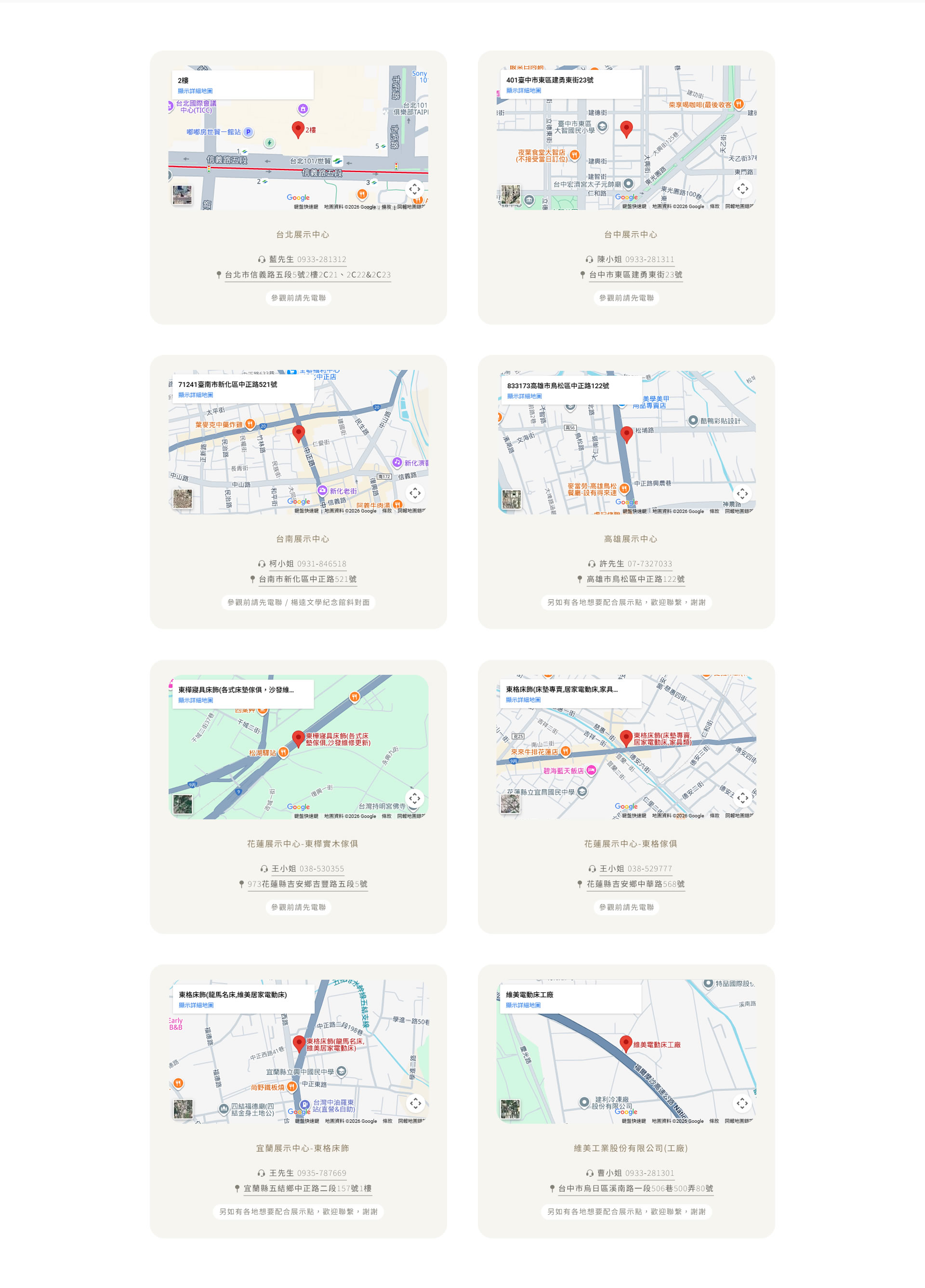Open detailed map for 維美電動床工廠
The width and height of the screenshot is (925, 1288).
tap(523, 1005)
